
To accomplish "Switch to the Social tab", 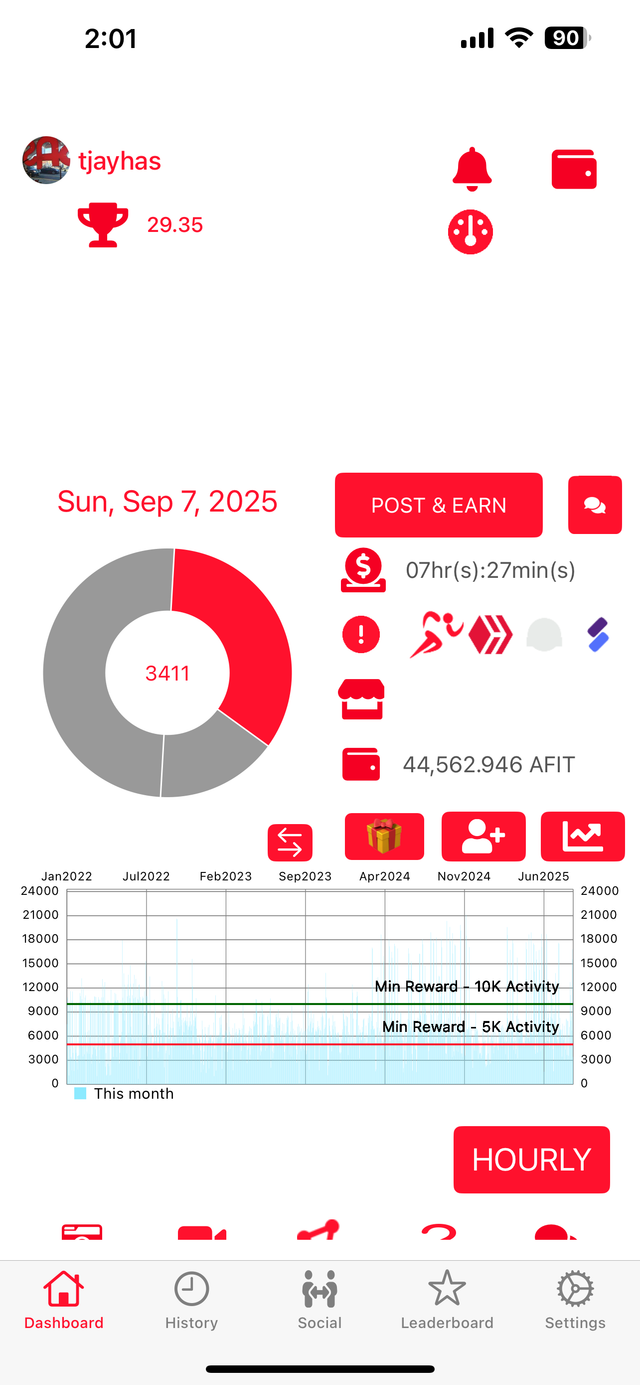I will [x=320, y=1300].
